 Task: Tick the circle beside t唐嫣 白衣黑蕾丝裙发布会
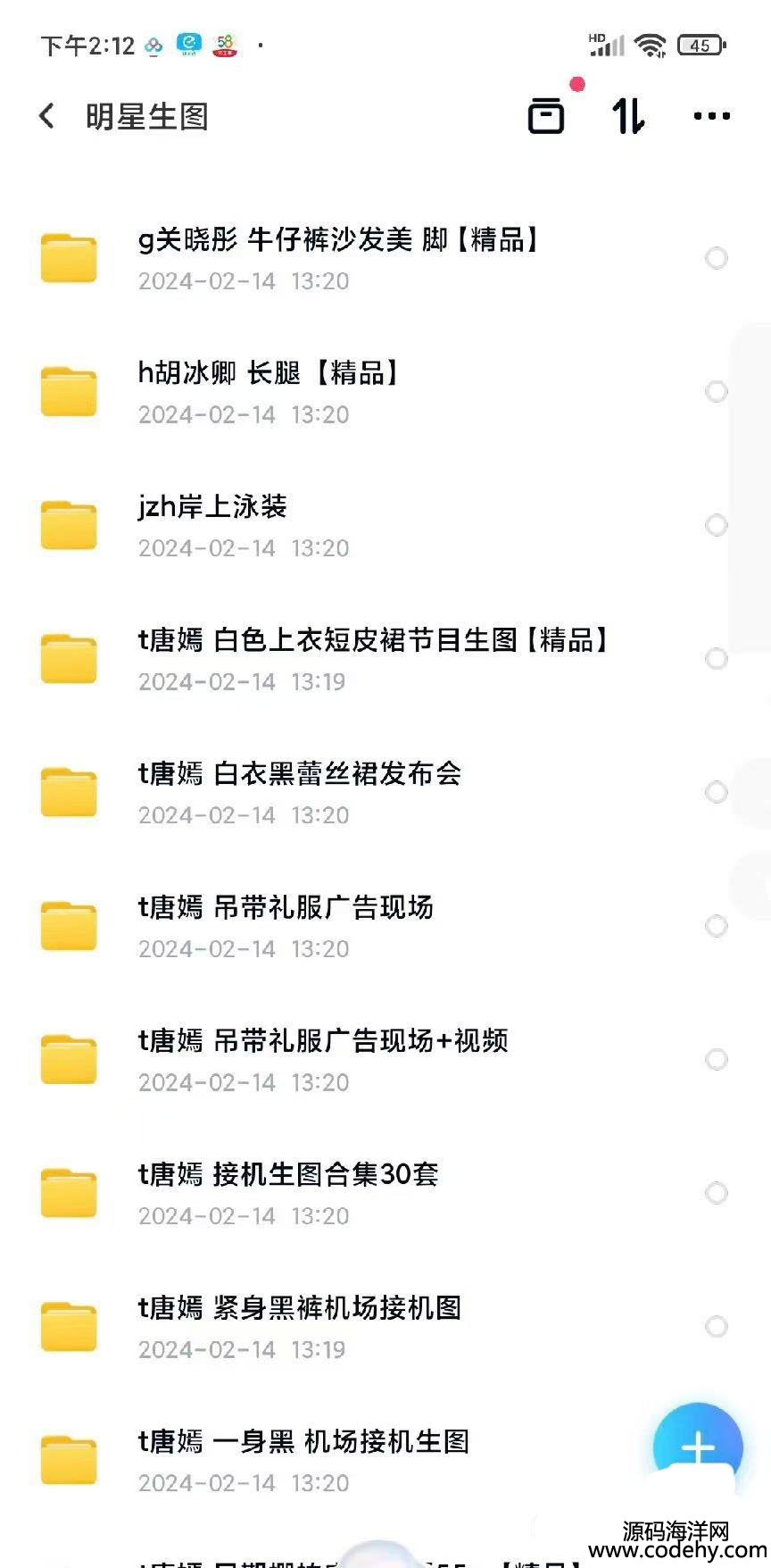coord(717,792)
